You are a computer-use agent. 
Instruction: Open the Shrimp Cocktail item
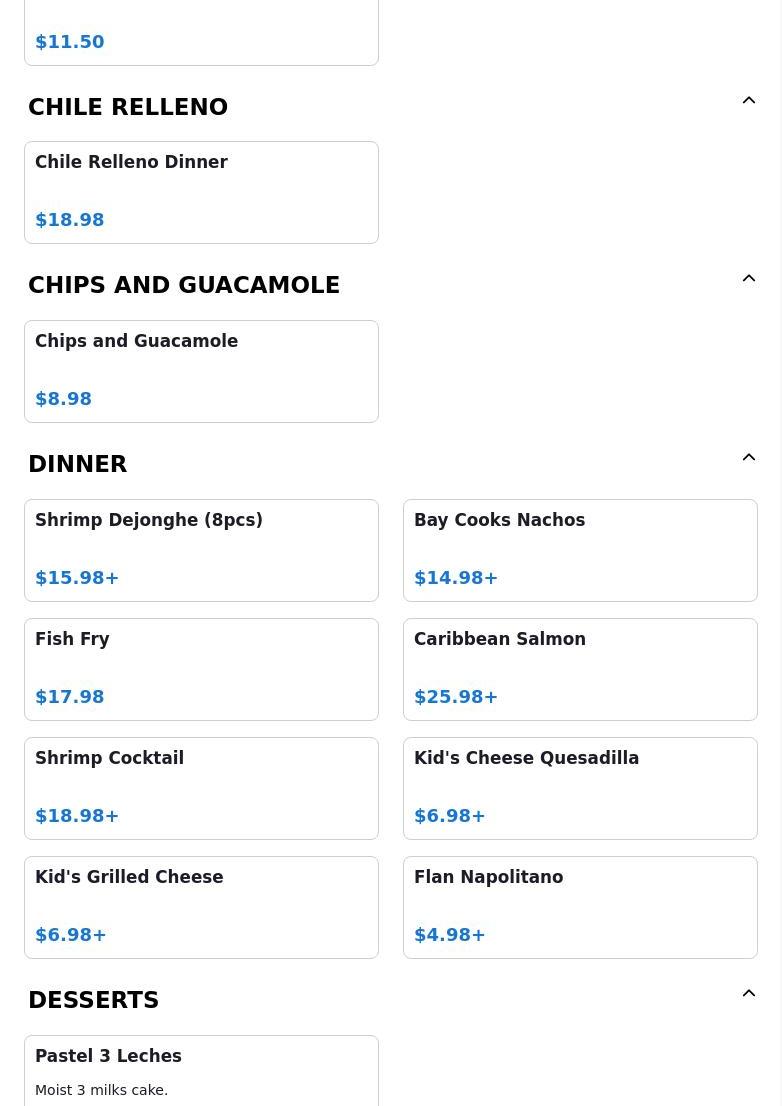point(202,789)
